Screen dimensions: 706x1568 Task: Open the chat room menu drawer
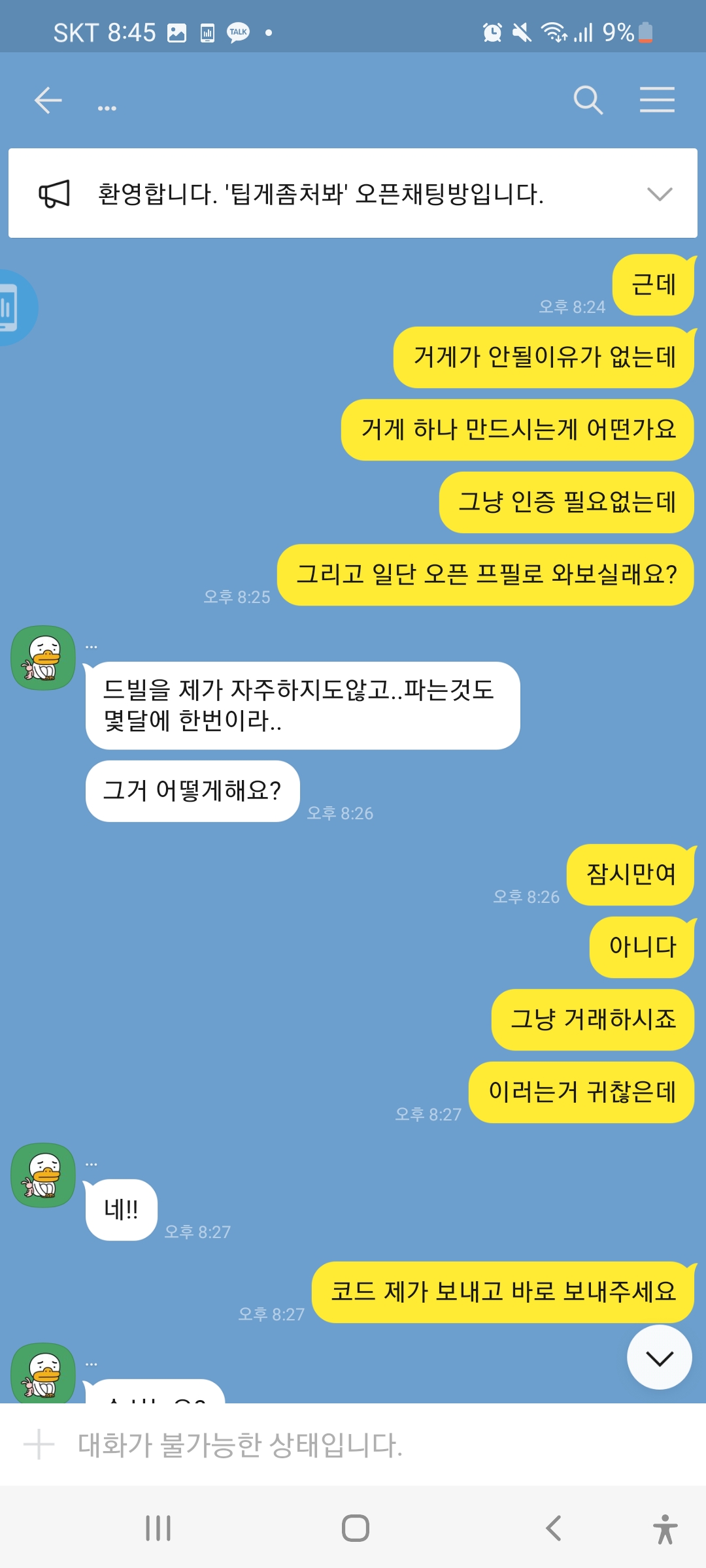[x=656, y=101]
